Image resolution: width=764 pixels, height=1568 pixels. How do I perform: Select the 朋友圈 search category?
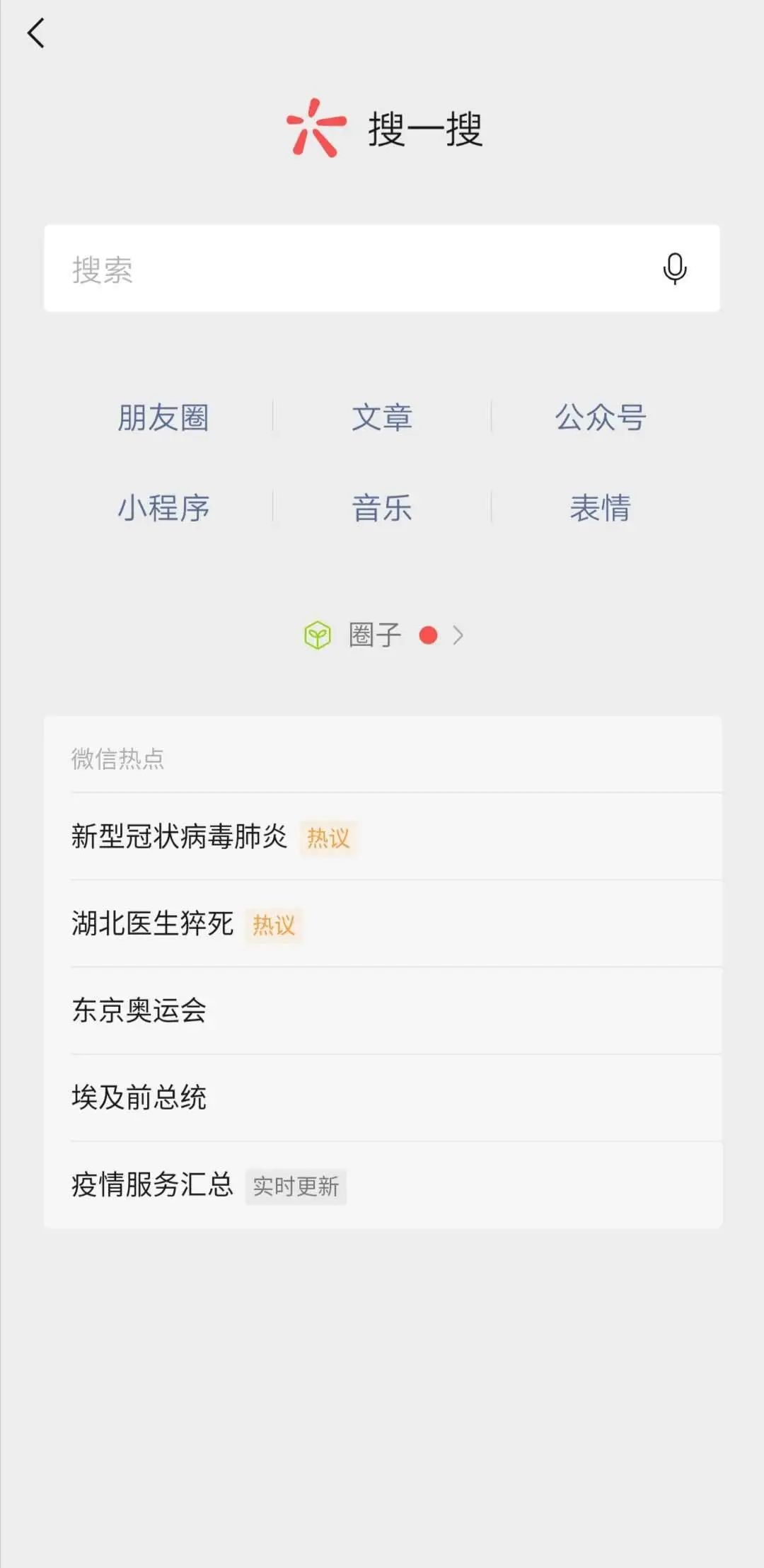tap(163, 417)
